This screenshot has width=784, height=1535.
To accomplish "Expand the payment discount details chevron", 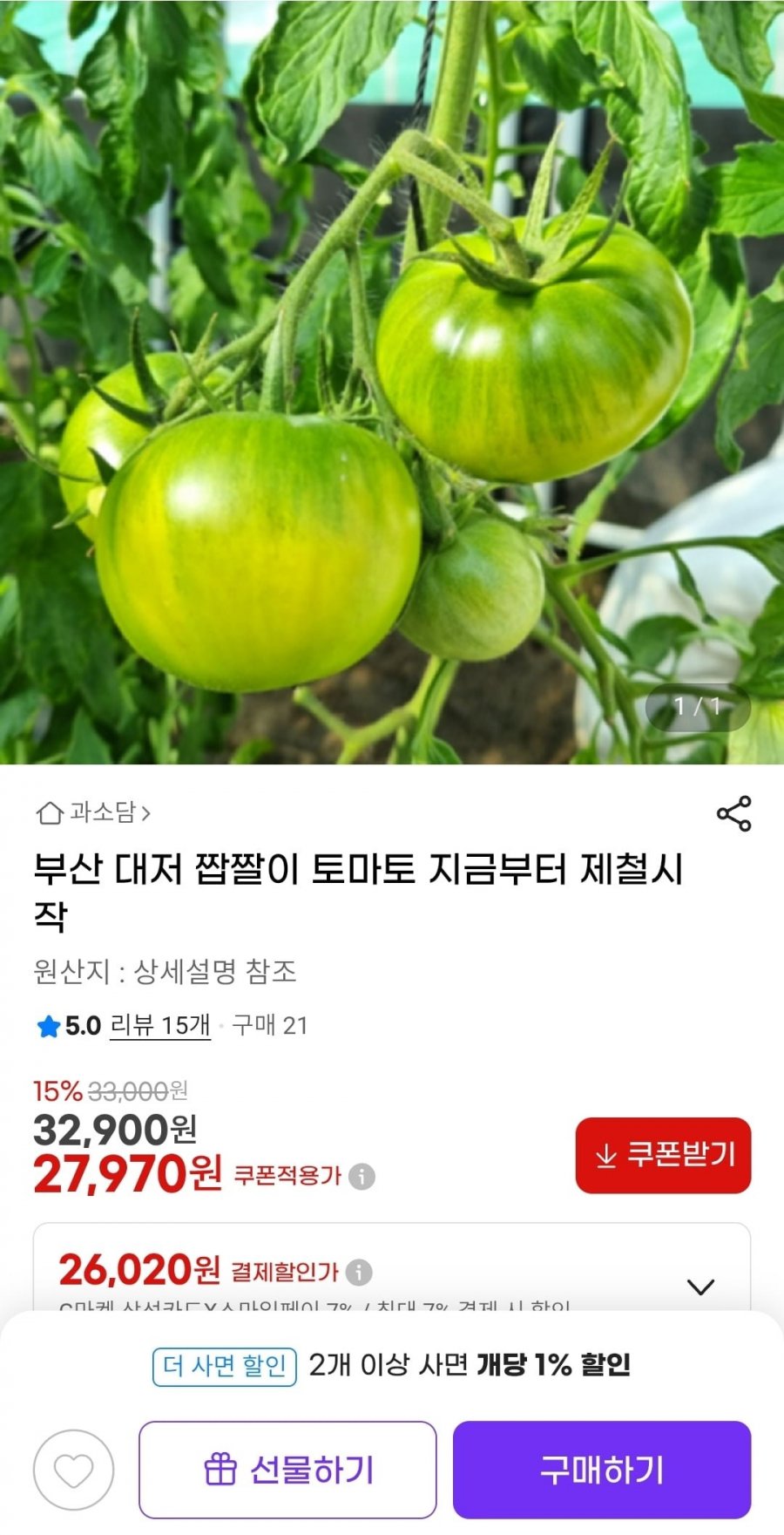I will click(x=700, y=1287).
